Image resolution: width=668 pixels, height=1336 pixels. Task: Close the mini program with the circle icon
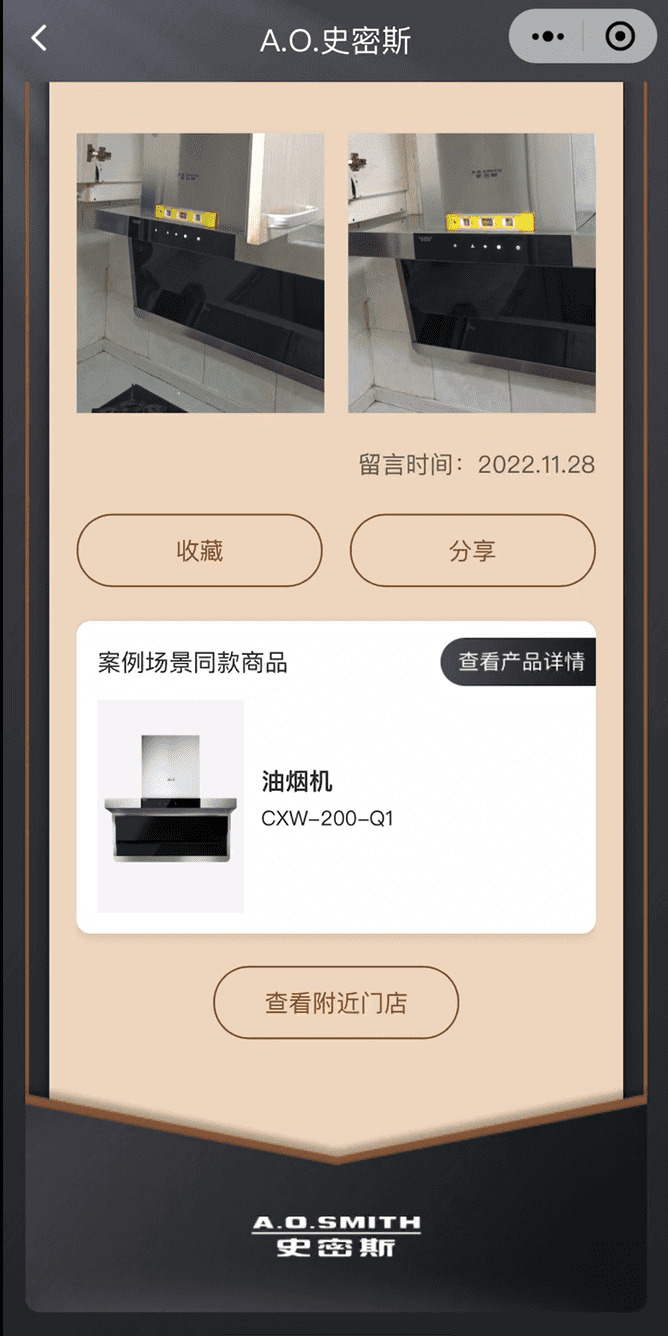tap(620, 38)
